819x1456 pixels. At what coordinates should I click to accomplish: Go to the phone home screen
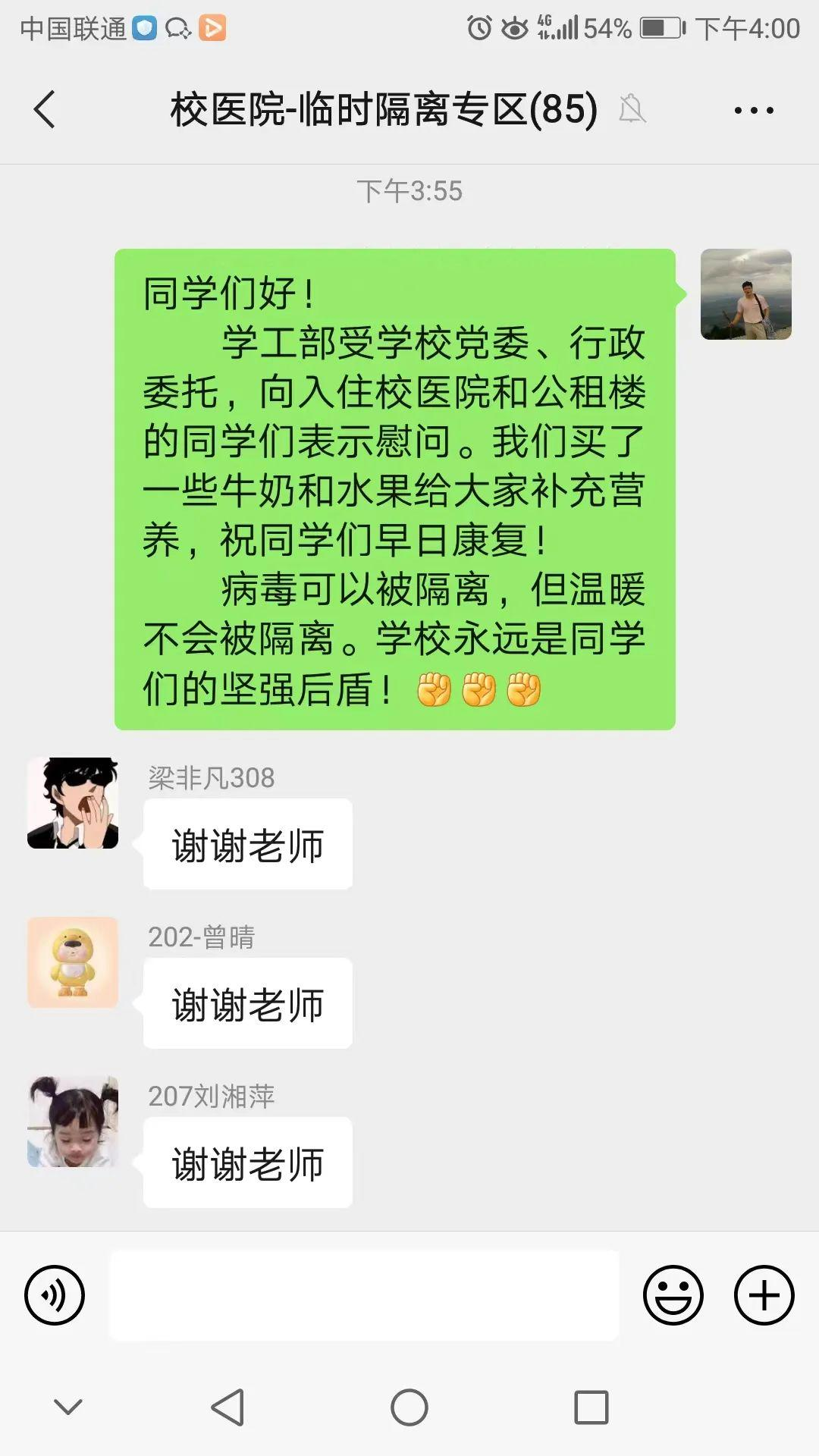(409, 1407)
